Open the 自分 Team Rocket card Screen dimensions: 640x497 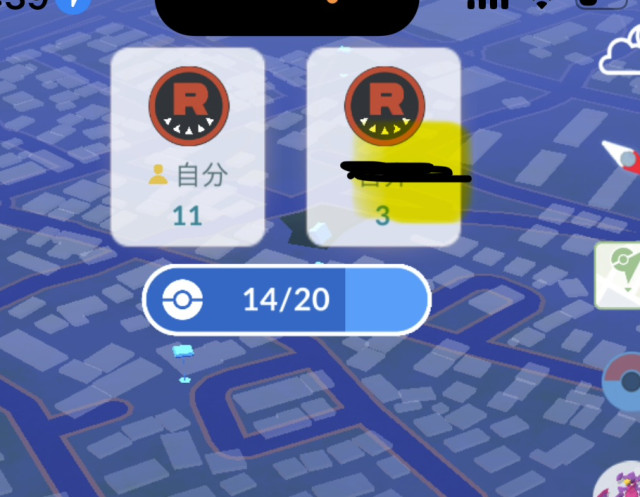pos(188,146)
